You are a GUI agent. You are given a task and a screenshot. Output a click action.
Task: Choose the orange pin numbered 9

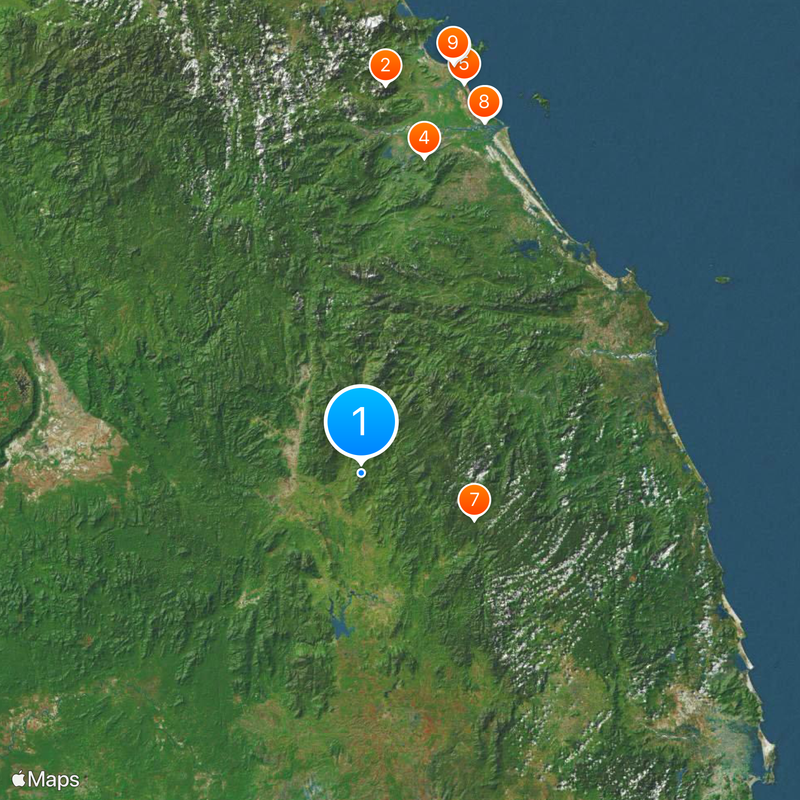(x=453, y=43)
